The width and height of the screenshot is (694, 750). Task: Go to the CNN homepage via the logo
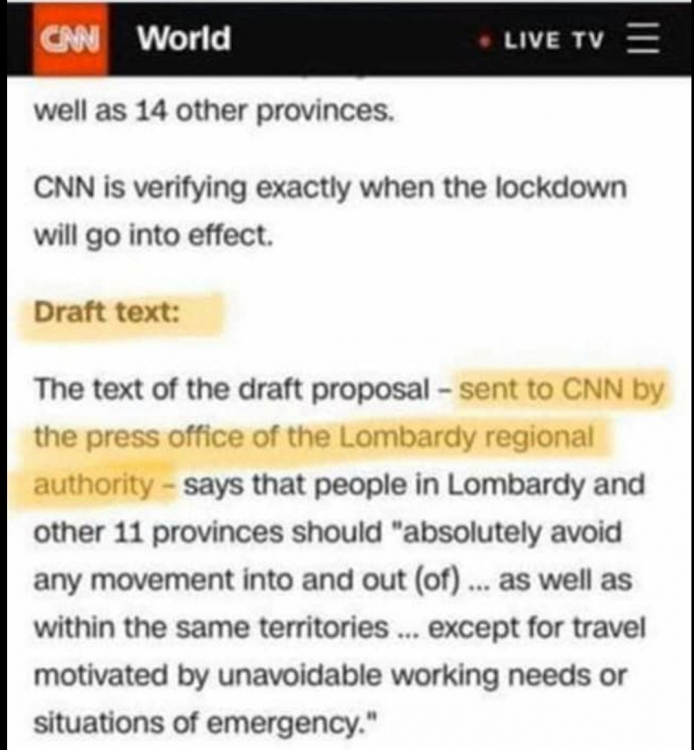pos(68,38)
